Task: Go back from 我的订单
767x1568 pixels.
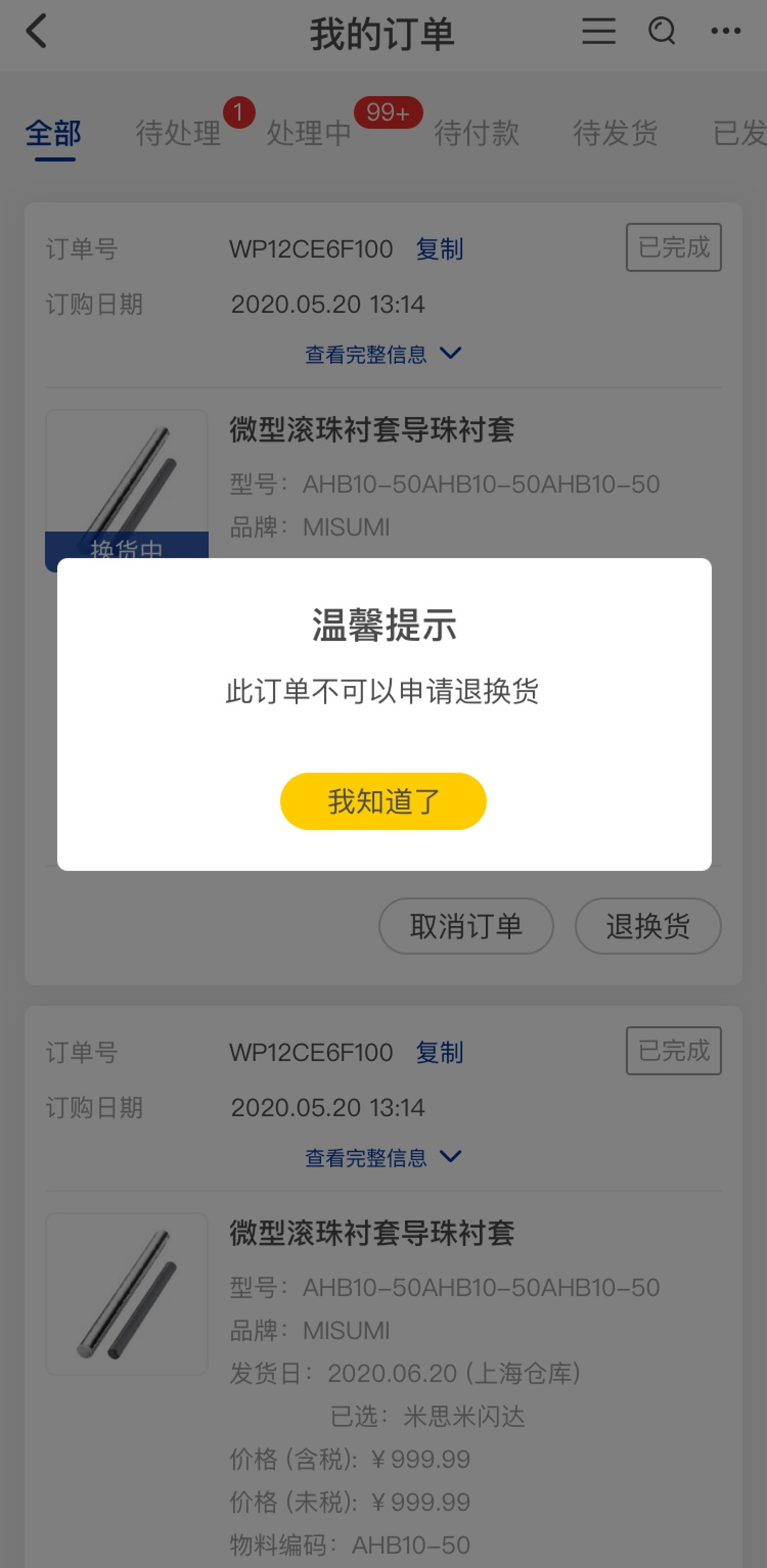Action: click(36, 31)
